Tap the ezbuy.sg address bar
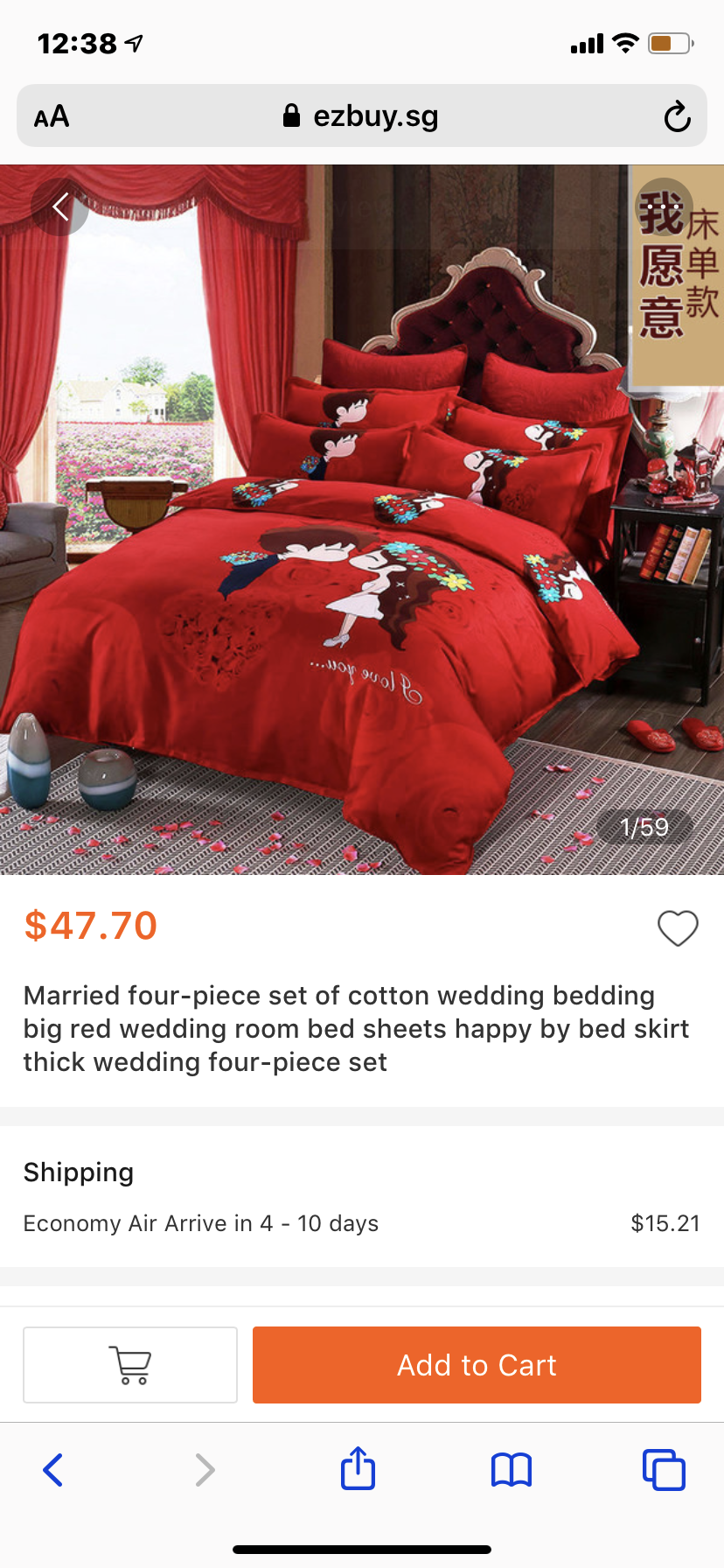 pyautogui.click(x=362, y=115)
